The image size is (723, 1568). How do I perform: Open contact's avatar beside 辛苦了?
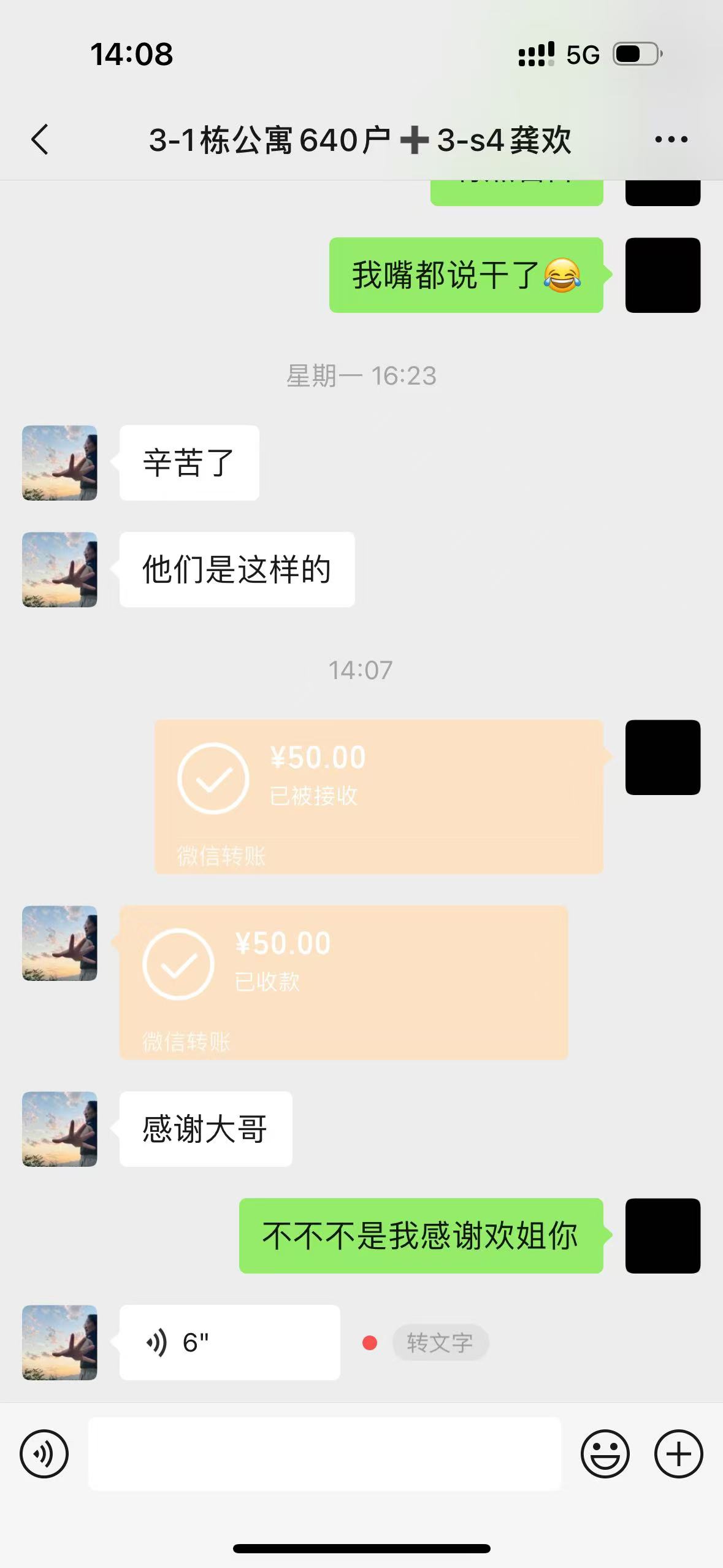tap(59, 463)
